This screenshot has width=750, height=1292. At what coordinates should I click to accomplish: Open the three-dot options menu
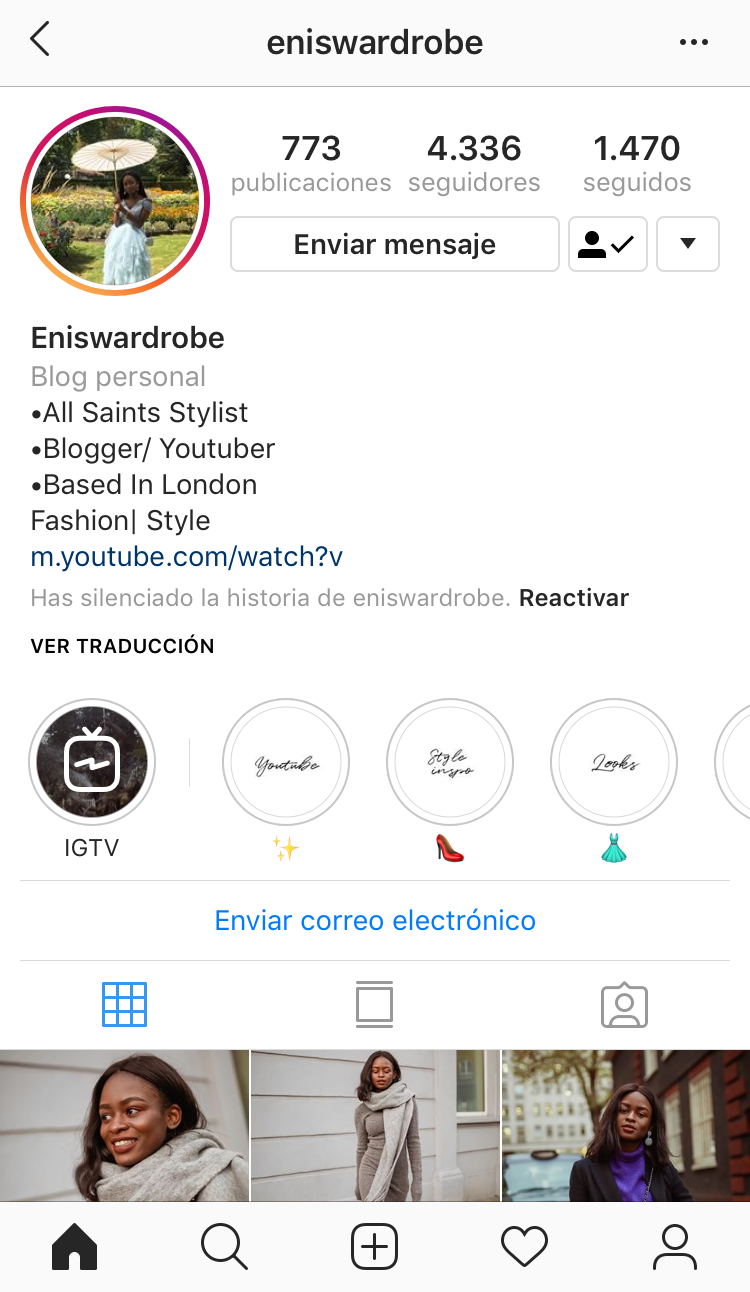(x=694, y=42)
